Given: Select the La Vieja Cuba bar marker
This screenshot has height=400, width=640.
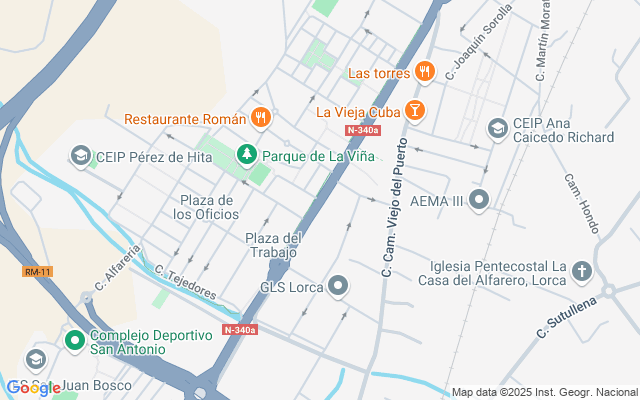Looking at the screenshot, I should [x=415, y=111].
